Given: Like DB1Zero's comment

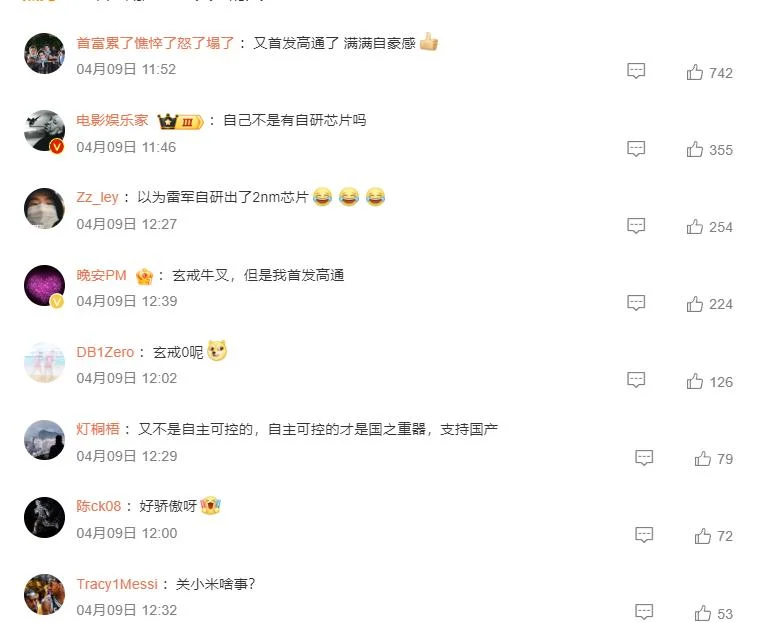Looking at the screenshot, I should 695,381.
